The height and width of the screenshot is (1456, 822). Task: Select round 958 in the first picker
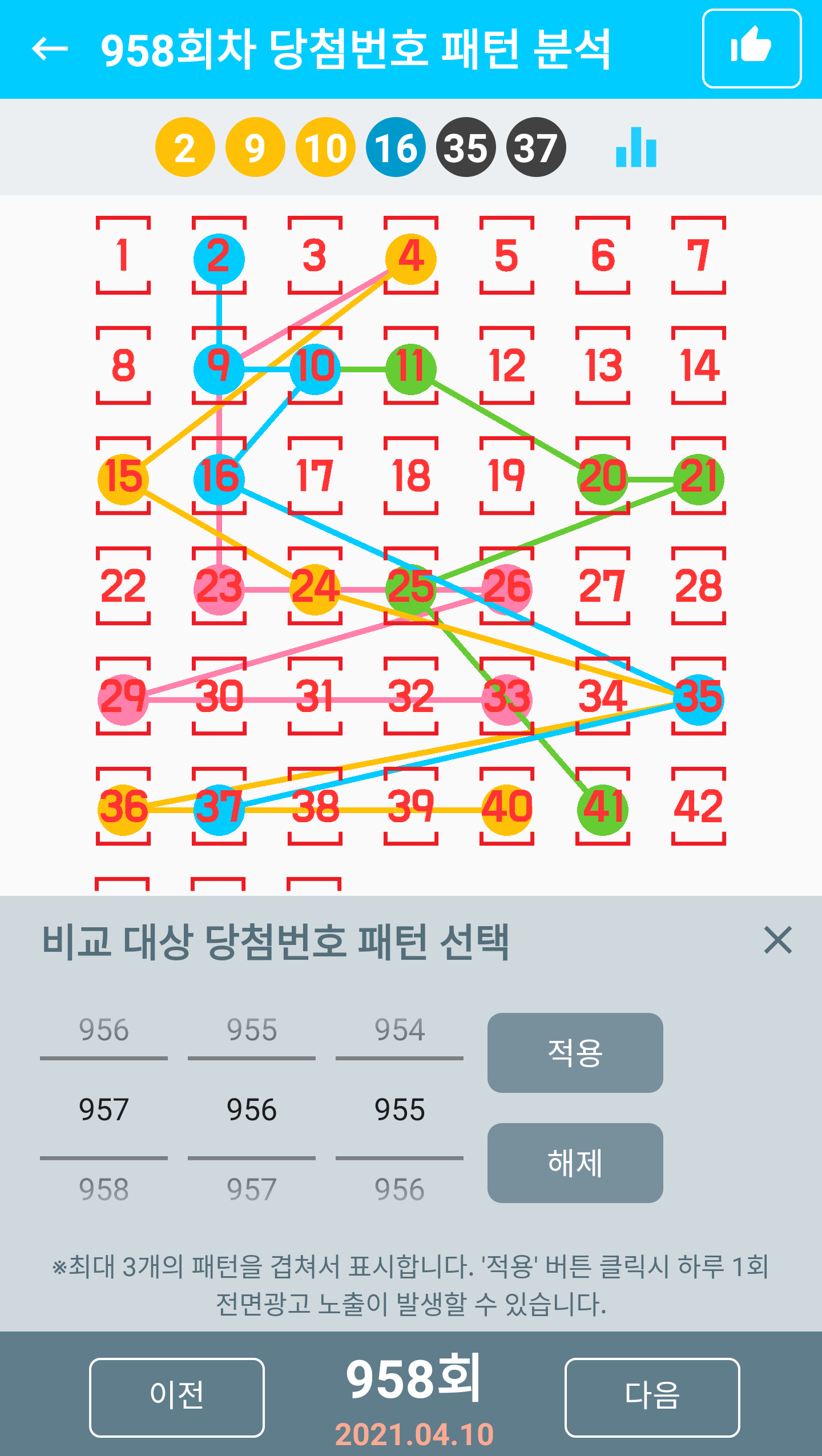click(x=104, y=1190)
